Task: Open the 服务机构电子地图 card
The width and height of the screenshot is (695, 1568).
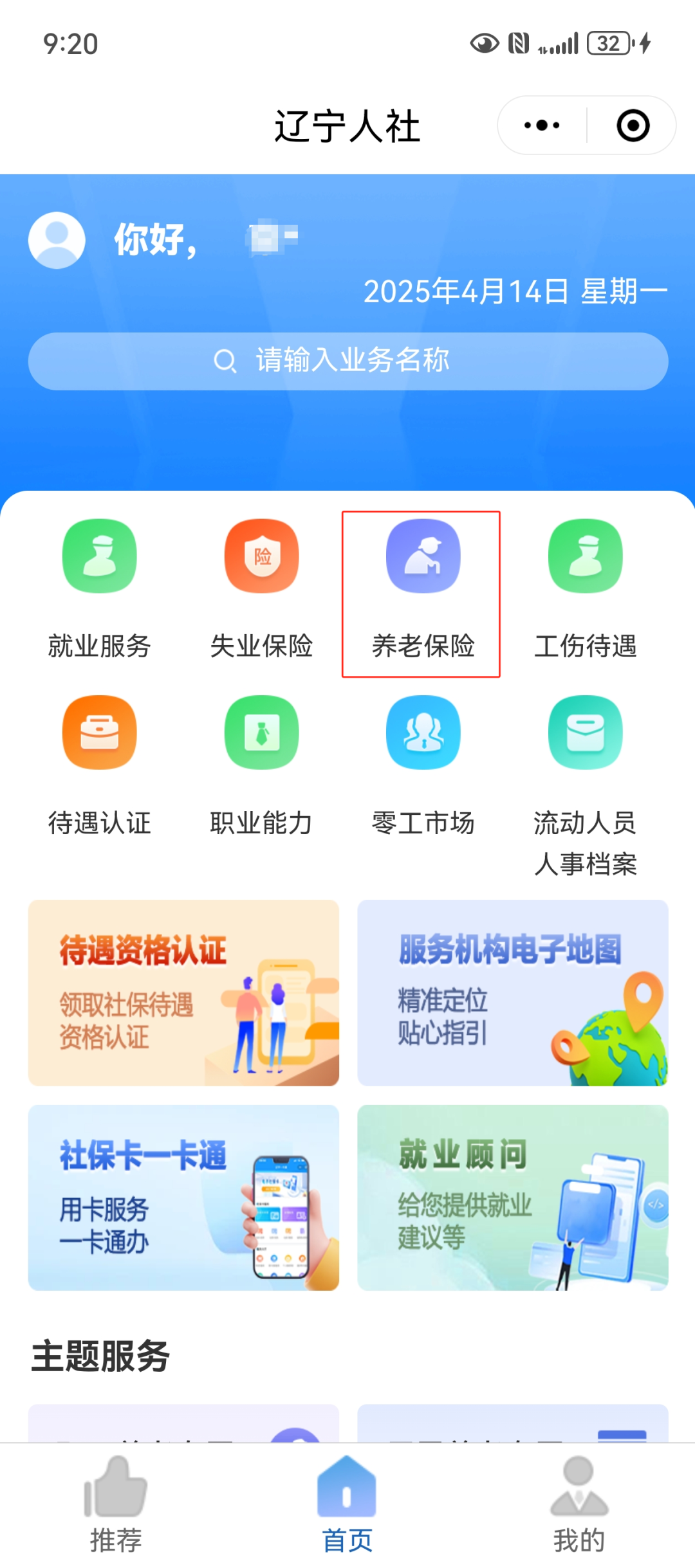Action: pos(512,992)
